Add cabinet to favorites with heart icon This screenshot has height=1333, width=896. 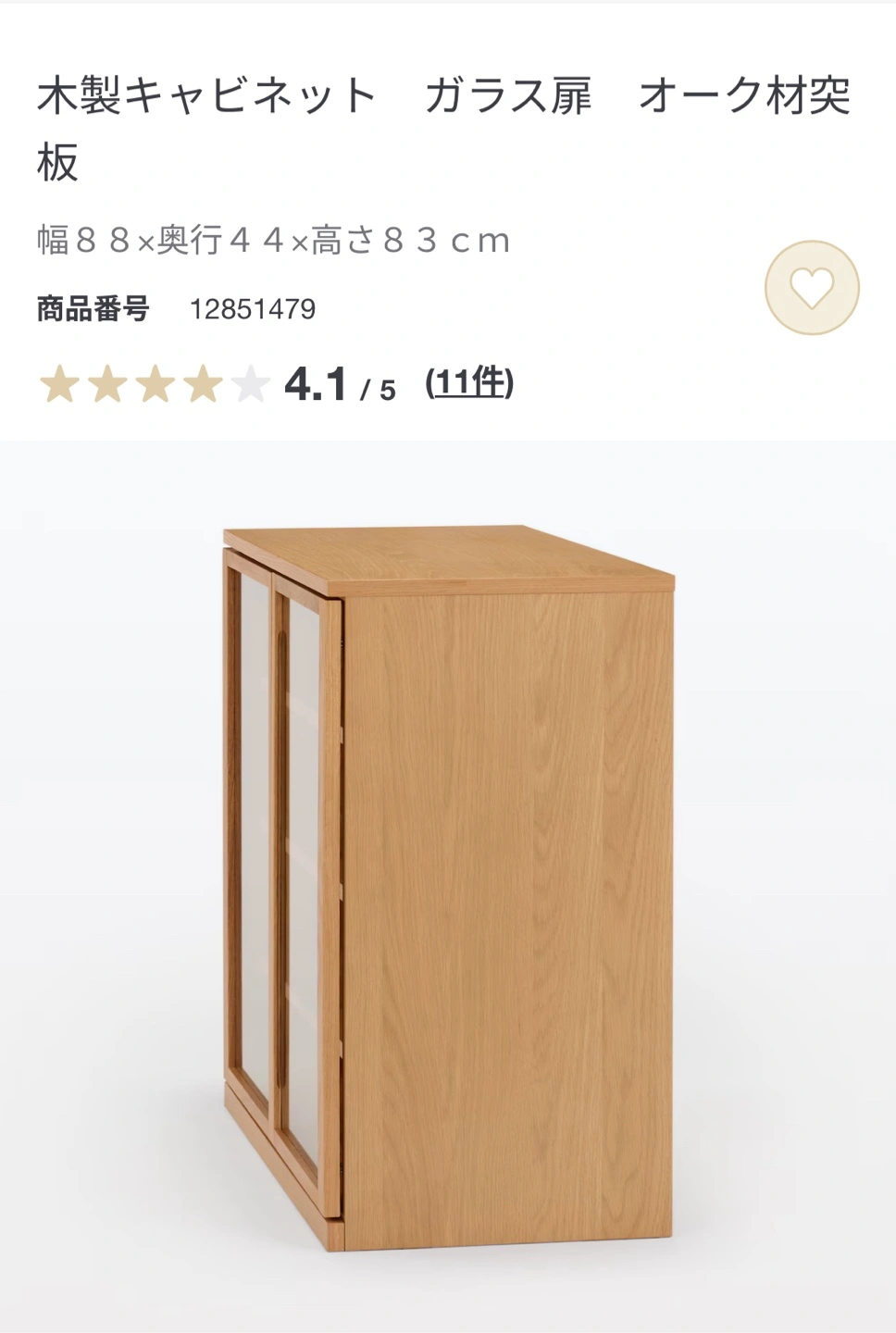[812, 288]
